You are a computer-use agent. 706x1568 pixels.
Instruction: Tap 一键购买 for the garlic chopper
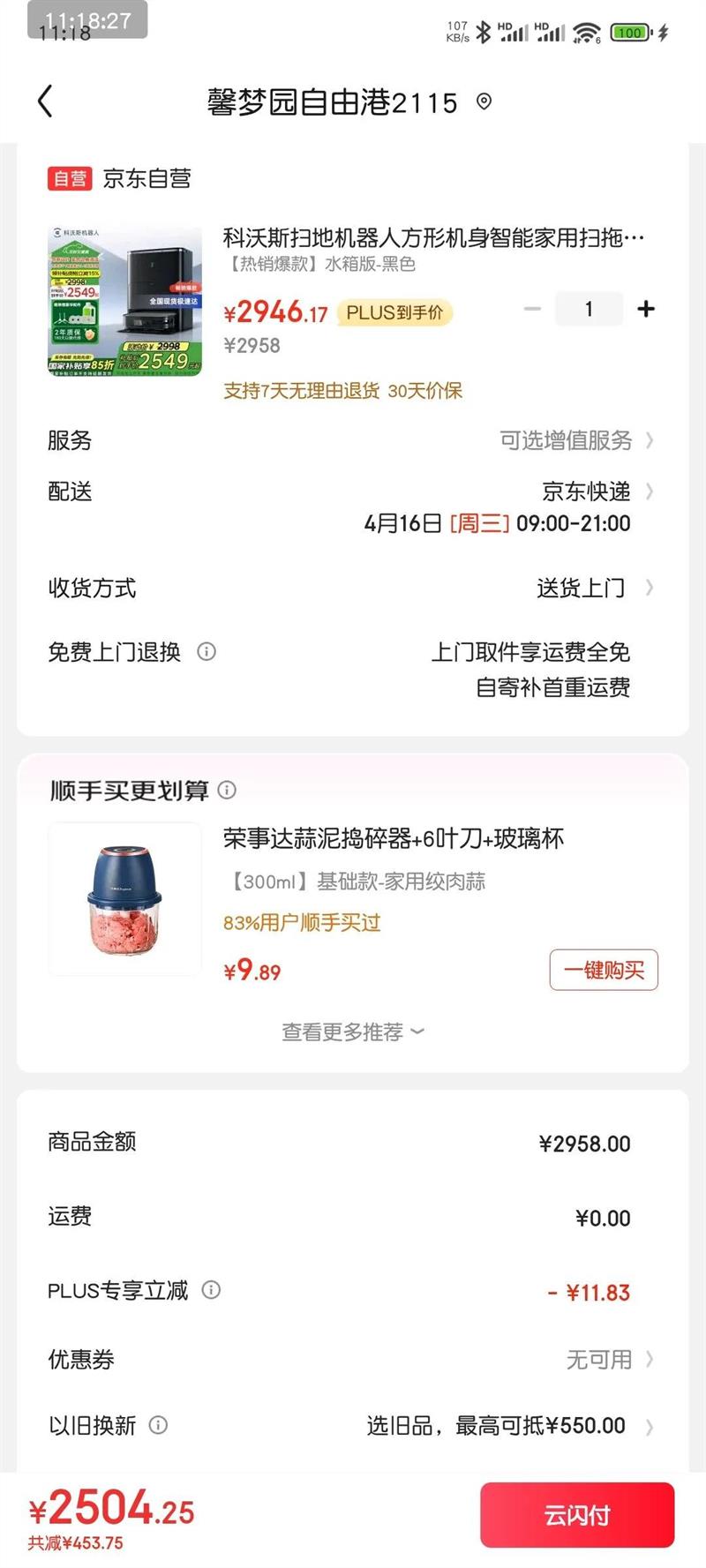(x=604, y=971)
